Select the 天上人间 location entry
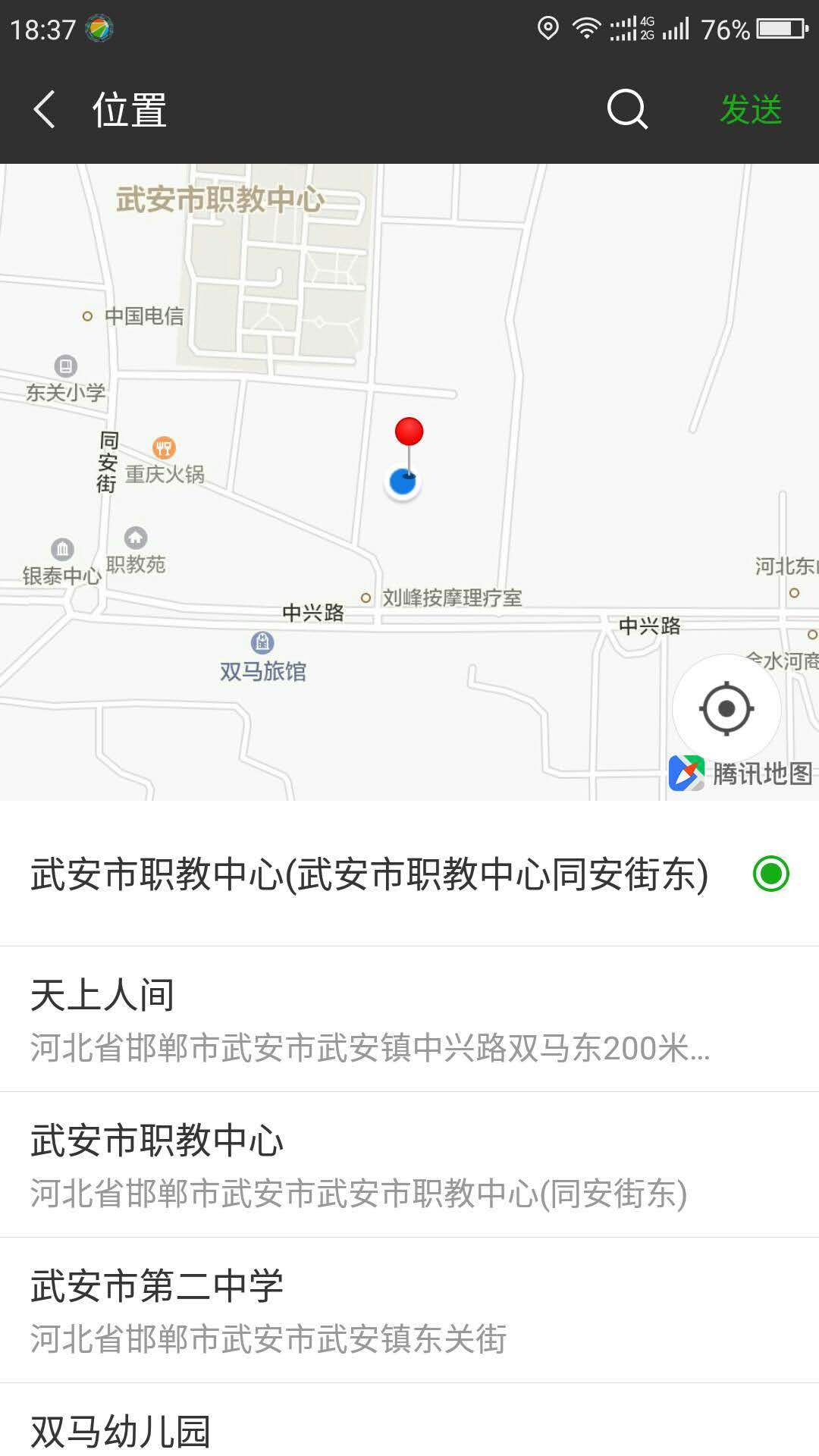819x1456 pixels. click(371, 1020)
